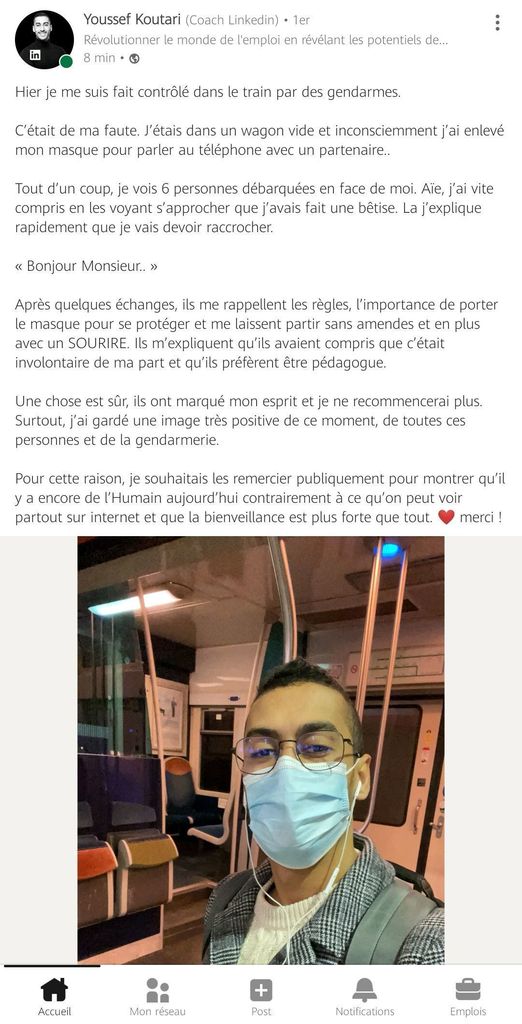The height and width of the screenshot is (1024, 522).
Task: Switch to the Mon réseau tab
Action: click(157, 996)
